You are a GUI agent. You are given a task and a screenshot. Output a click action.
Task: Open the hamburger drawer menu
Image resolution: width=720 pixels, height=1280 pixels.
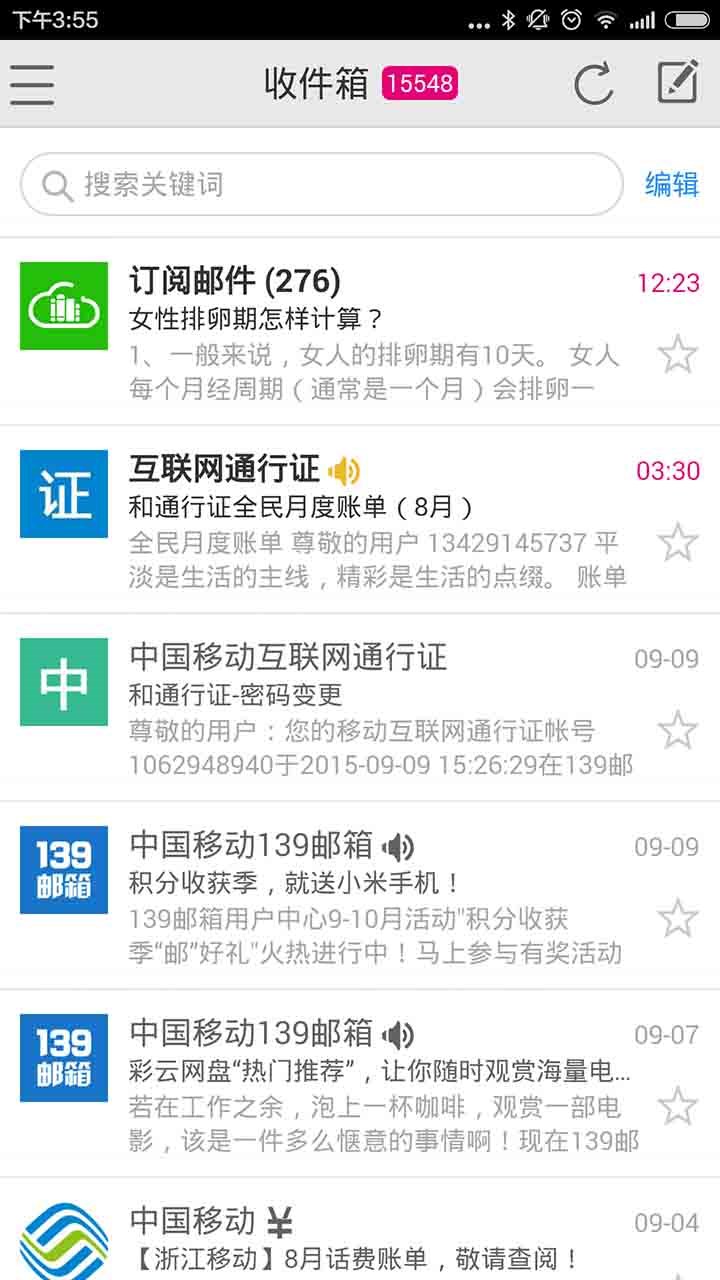pyautogui.click(x=32, y=84)
